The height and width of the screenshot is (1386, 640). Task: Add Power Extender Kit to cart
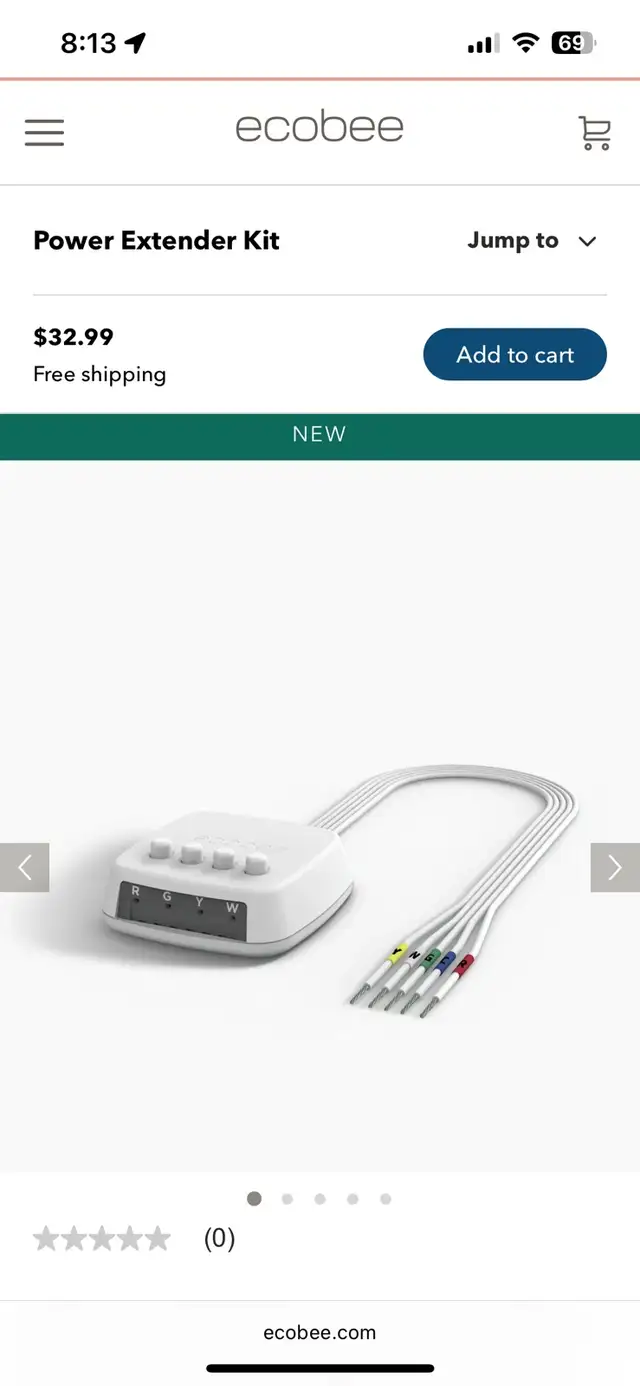point(515,354)
